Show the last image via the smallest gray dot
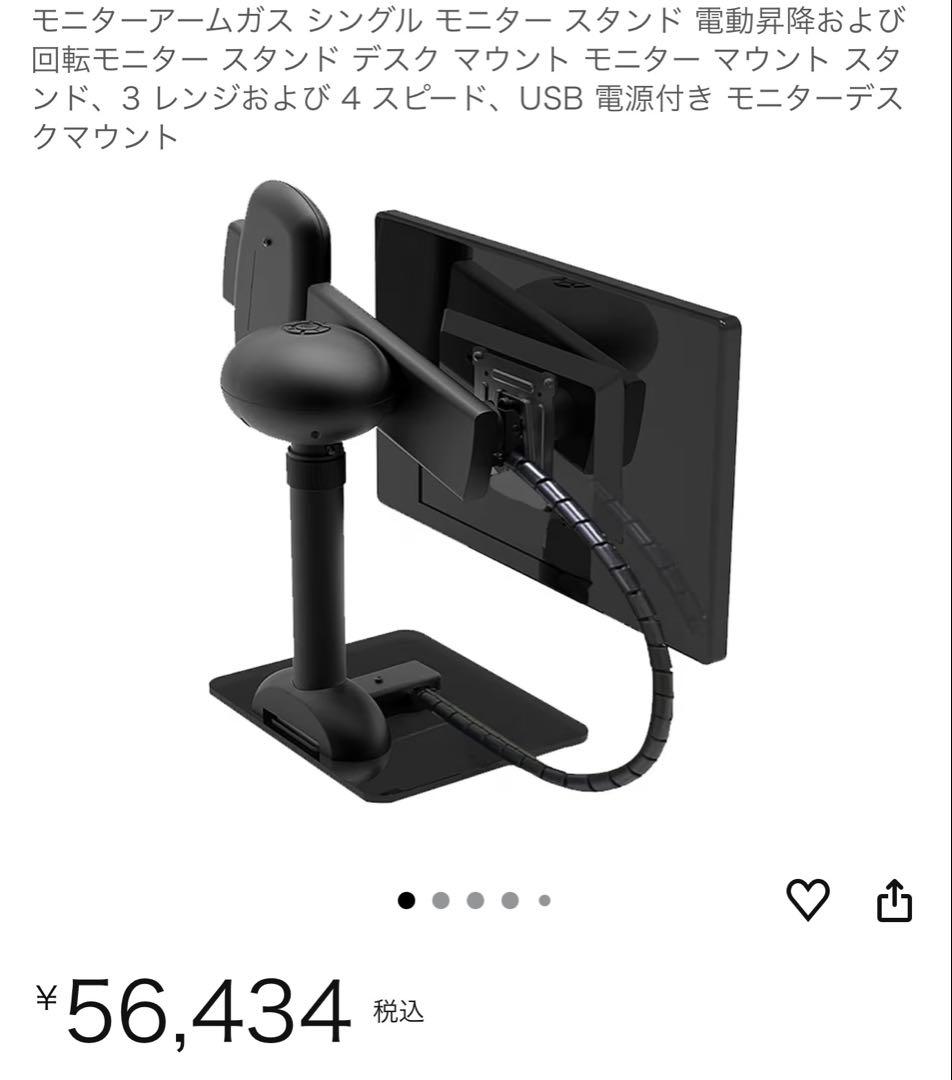 tap(542, 898)
